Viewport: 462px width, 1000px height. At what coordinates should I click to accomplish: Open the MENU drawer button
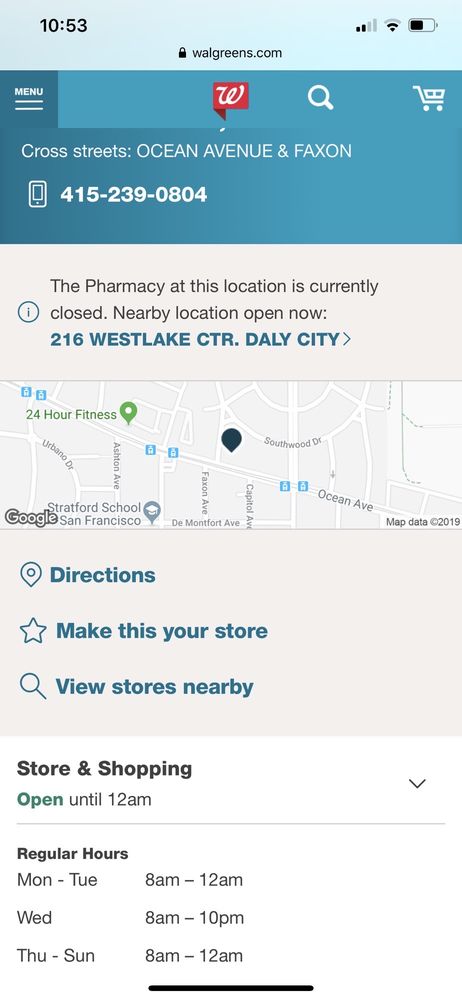(29, 99)
